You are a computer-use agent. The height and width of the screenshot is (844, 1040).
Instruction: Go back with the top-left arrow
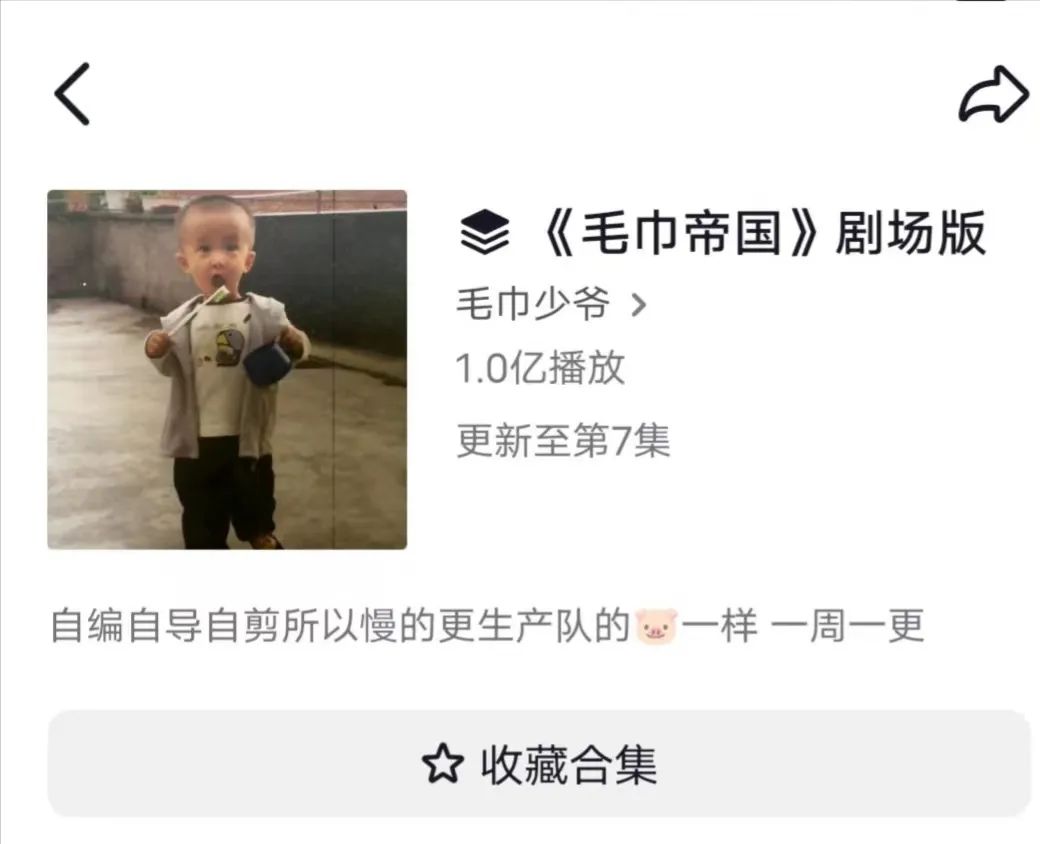coord(72,94)
